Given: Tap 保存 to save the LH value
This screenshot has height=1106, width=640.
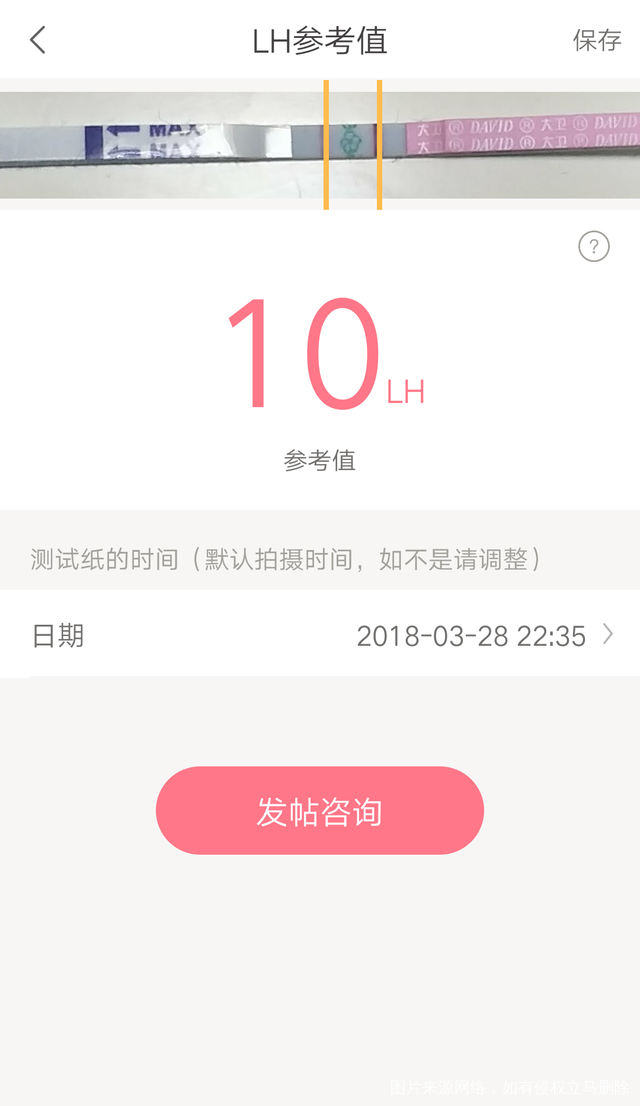Looking at the screenshot, I should coord(596,41).
